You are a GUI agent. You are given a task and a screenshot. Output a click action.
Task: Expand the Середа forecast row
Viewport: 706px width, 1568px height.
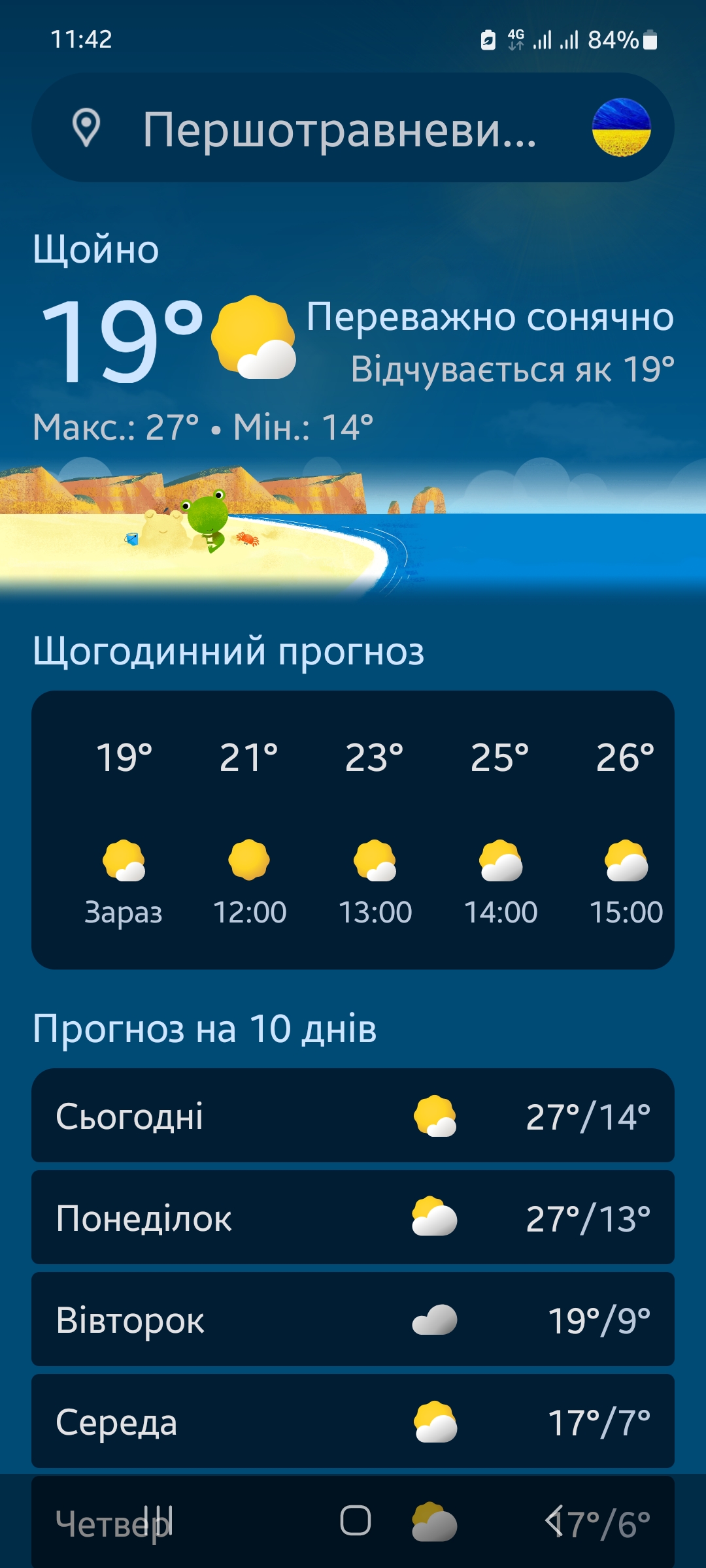coord(353,1422)
